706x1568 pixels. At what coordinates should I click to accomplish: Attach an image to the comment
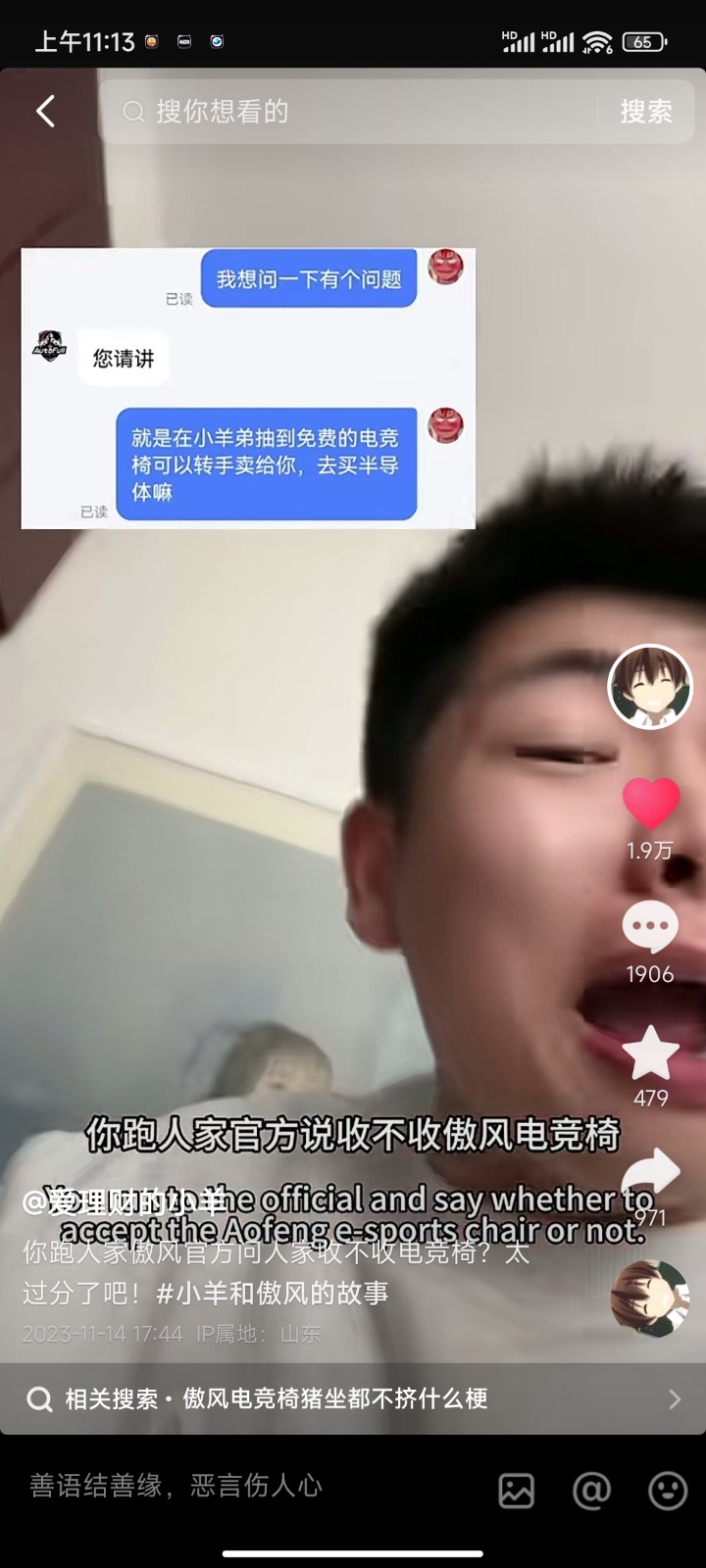(517, 1491)
